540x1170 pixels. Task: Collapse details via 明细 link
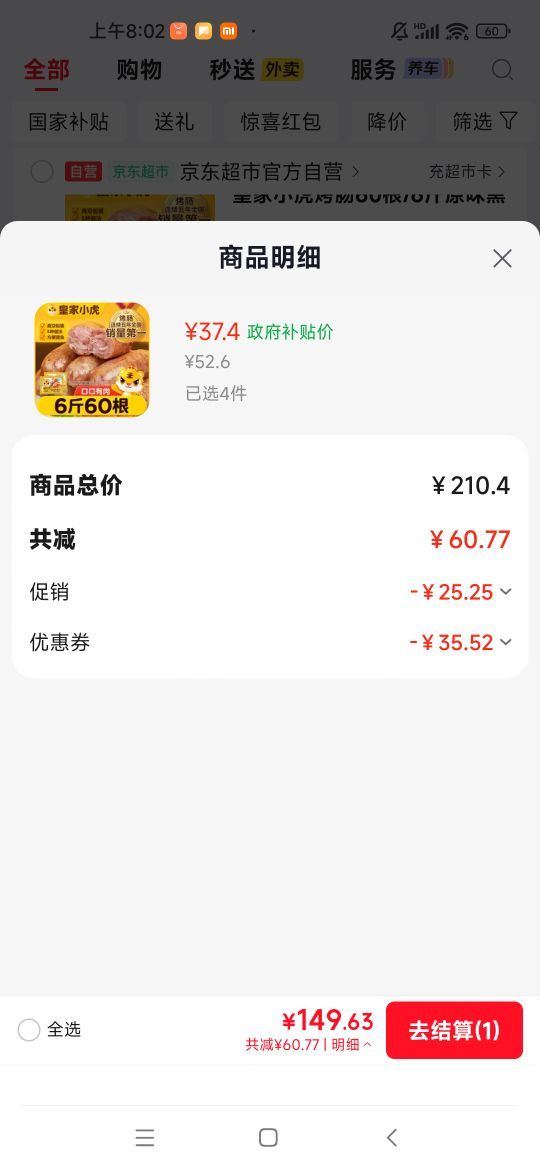[351, 1045]
